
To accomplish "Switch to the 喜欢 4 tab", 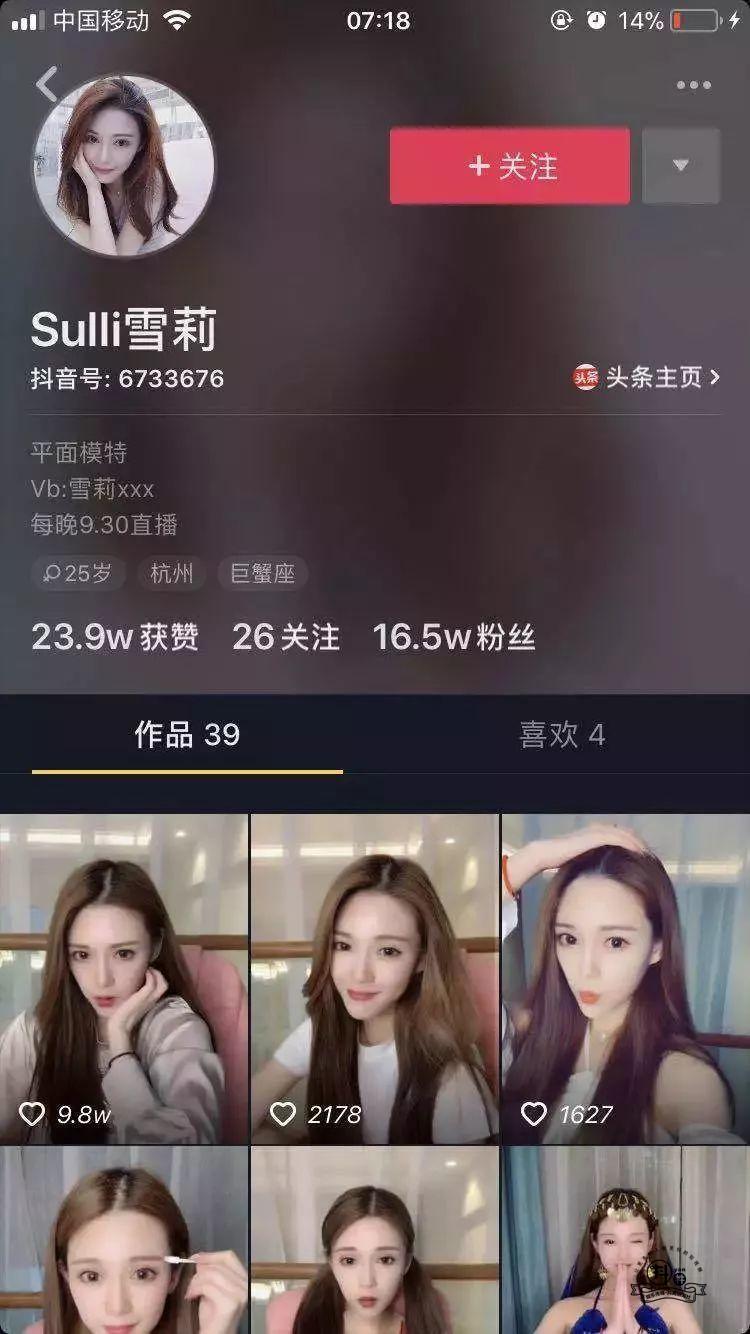I will (562, 735).
